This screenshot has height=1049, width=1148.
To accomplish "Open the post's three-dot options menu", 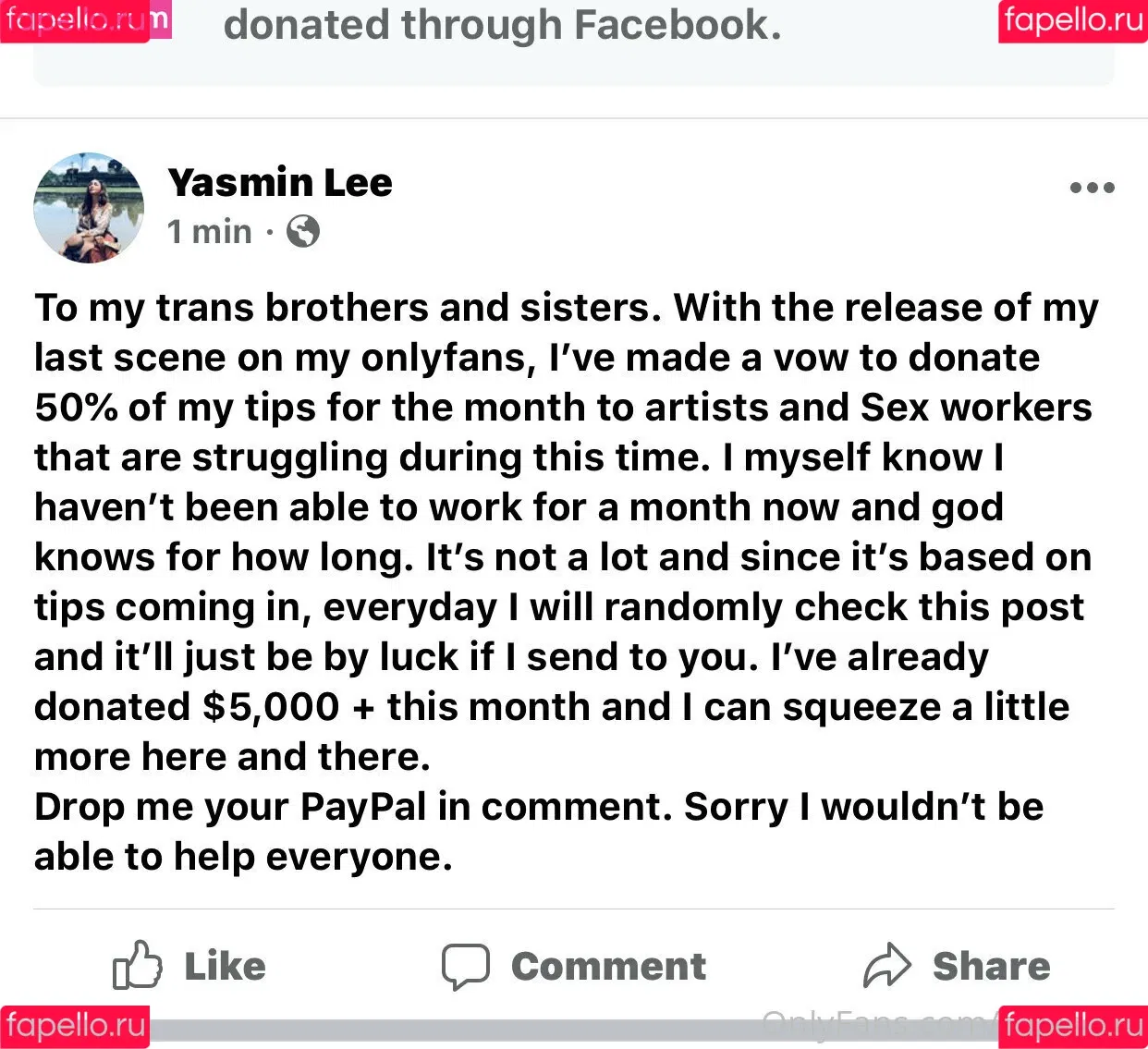I will [1092, 188].
